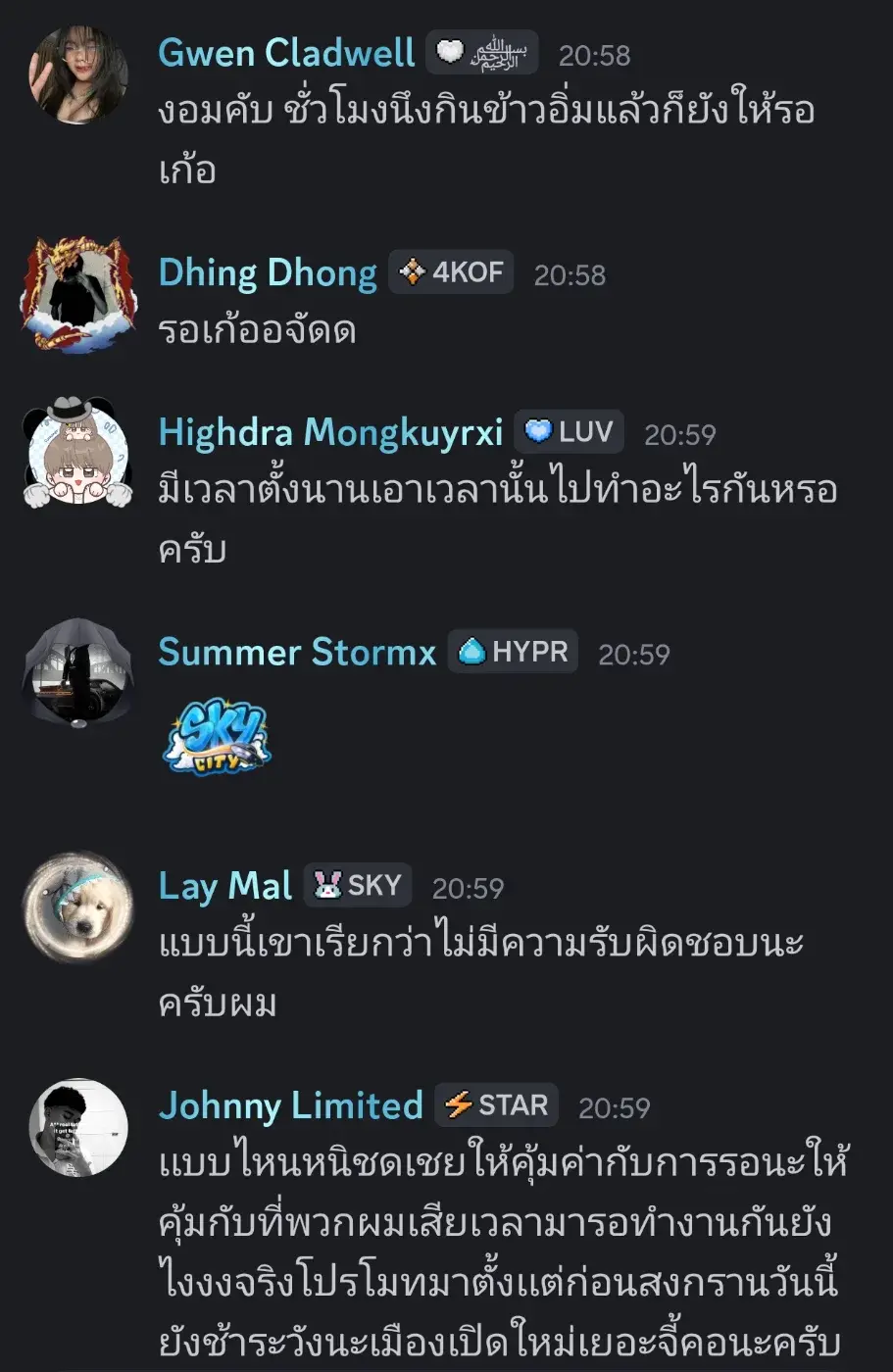
Task: Open Summer Stormx's avatar
Action: click(x=78, y=673)
